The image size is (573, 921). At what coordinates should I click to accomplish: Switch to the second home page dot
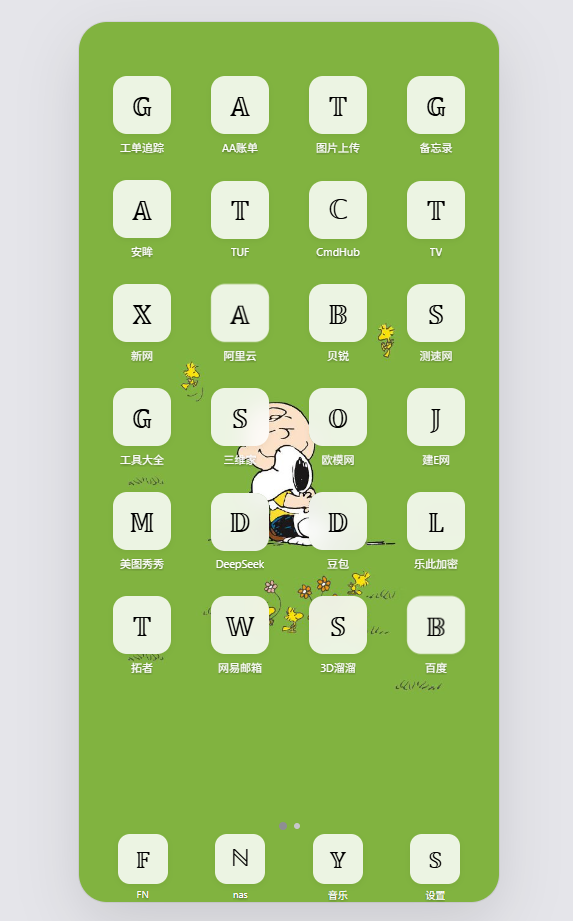coord(297,826)
